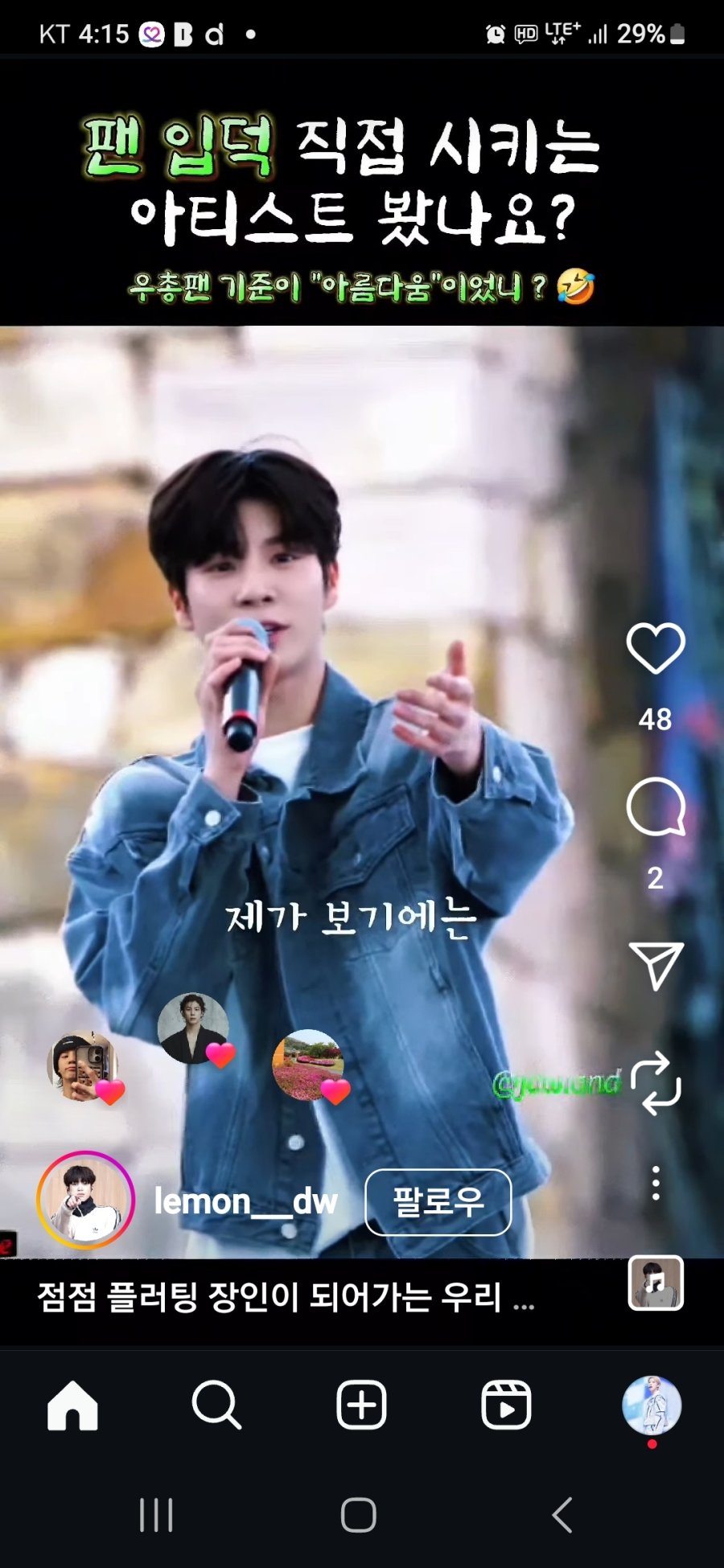Switch to the Search tab
This screenshot has height=1568, width=724.
[x=216, y=1406]
